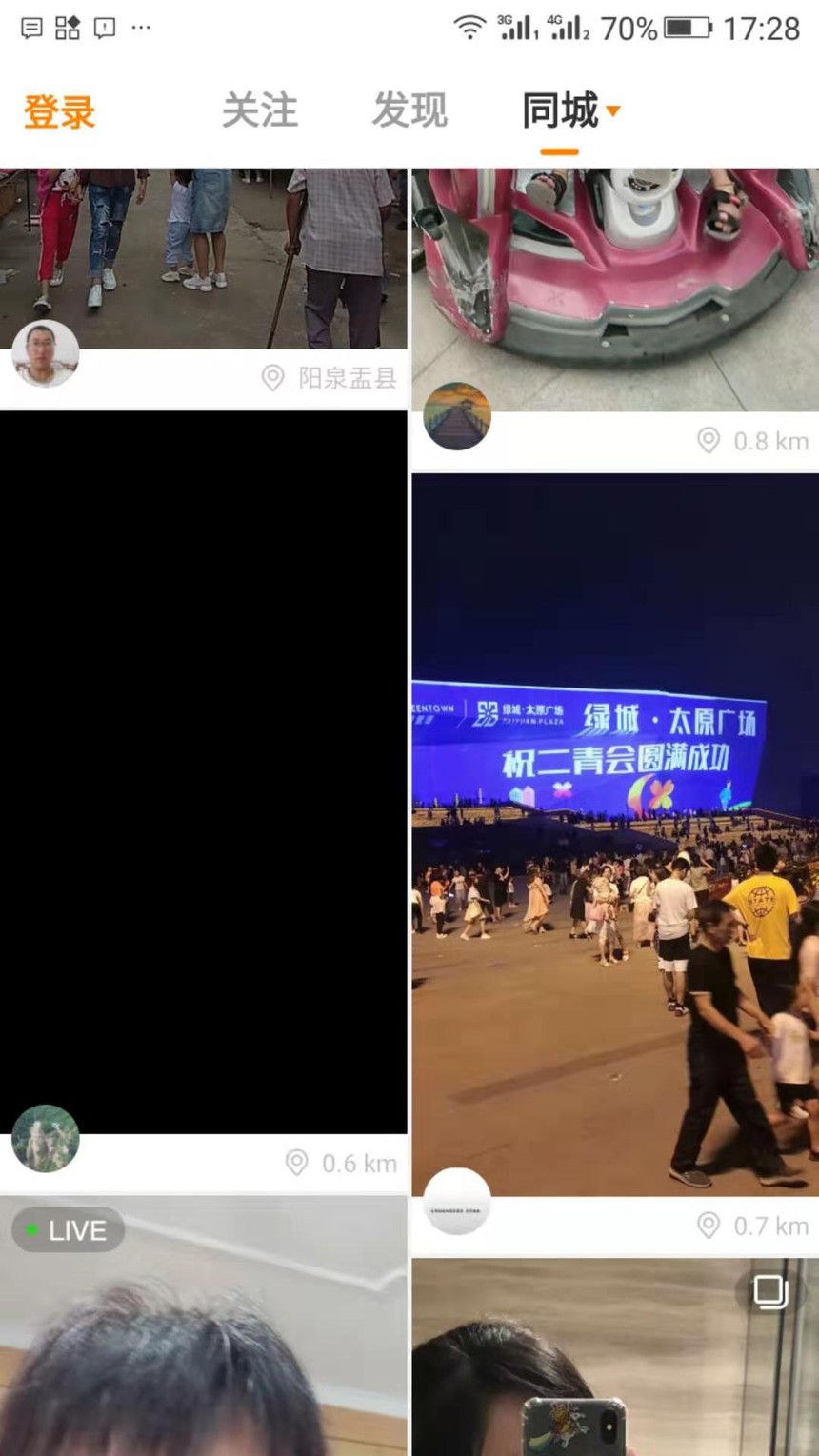
Task: View the sunset pier avatar's profile
Action: point(457,416)
